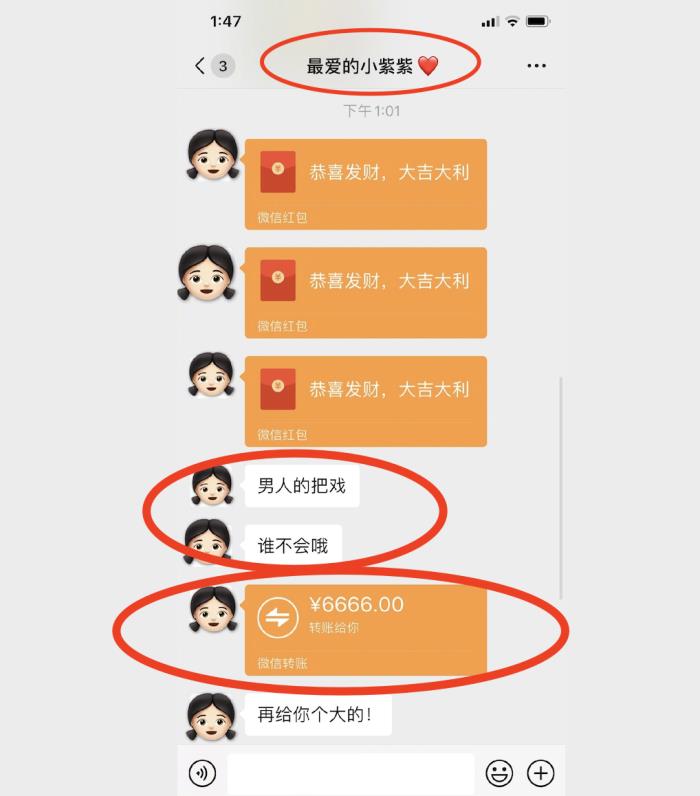Focus the message text field
700x796 pixels.
tap(350, 773)
